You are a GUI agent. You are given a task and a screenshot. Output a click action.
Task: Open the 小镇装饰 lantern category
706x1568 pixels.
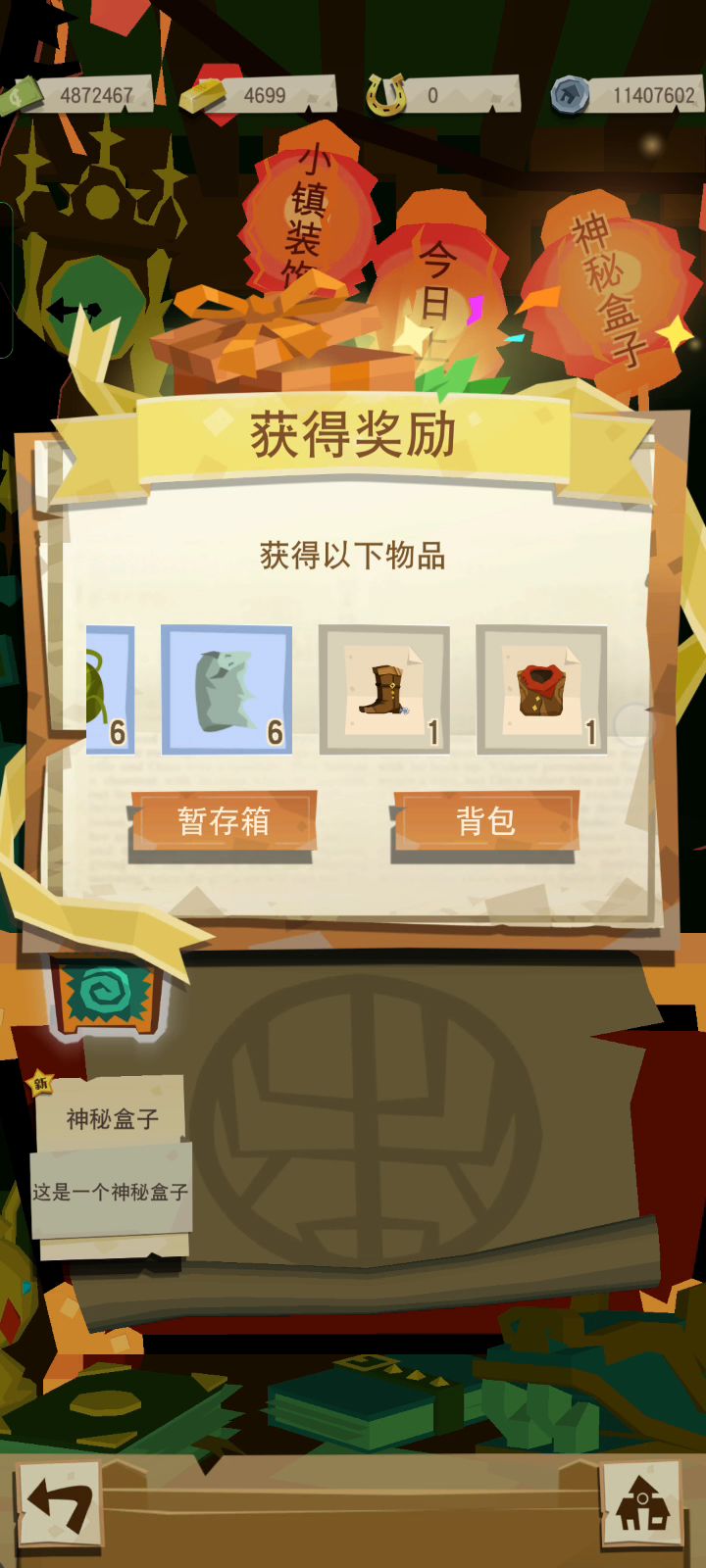point(310,211)
